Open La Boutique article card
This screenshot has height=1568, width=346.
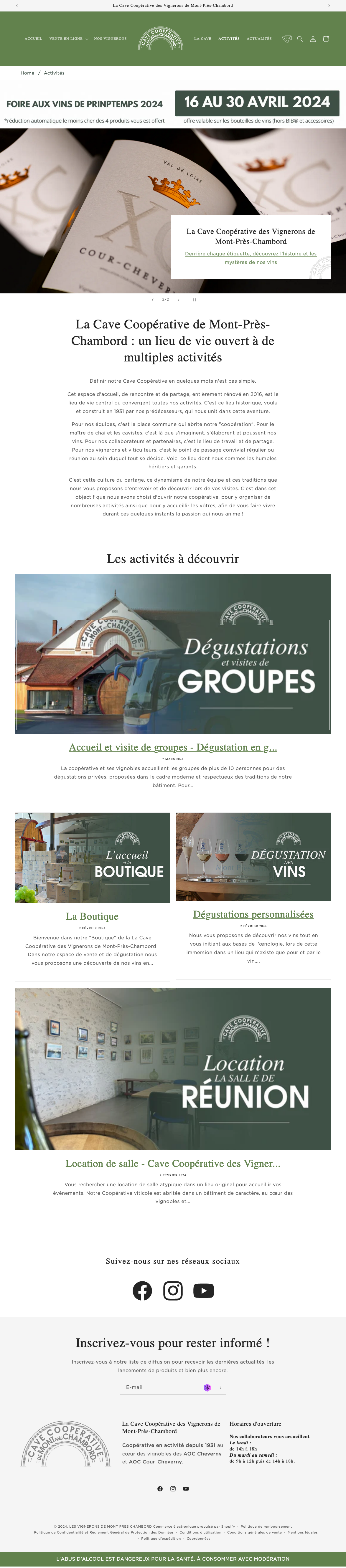pos(92,917)
